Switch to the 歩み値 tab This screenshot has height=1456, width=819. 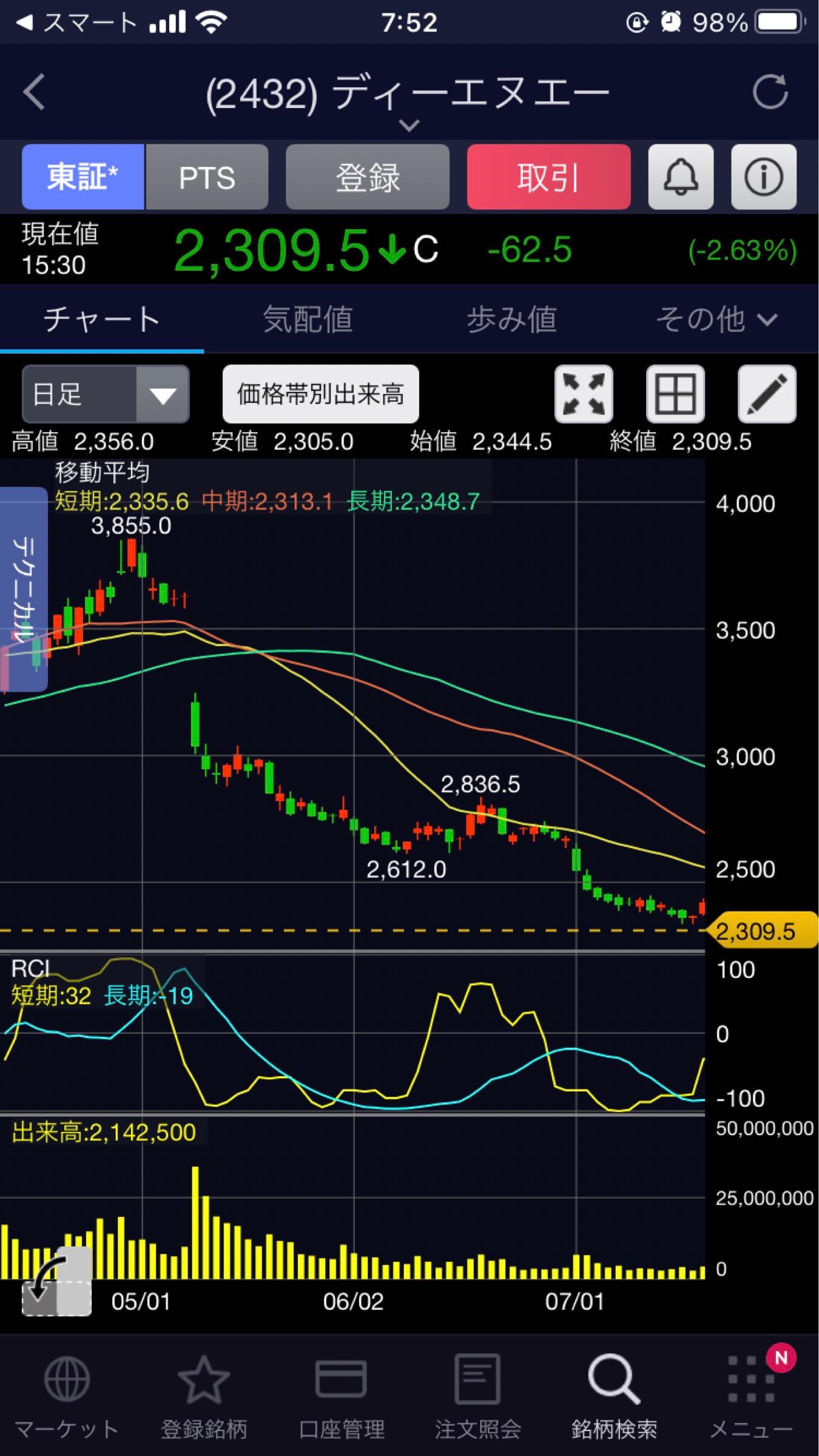pos(511,319)
